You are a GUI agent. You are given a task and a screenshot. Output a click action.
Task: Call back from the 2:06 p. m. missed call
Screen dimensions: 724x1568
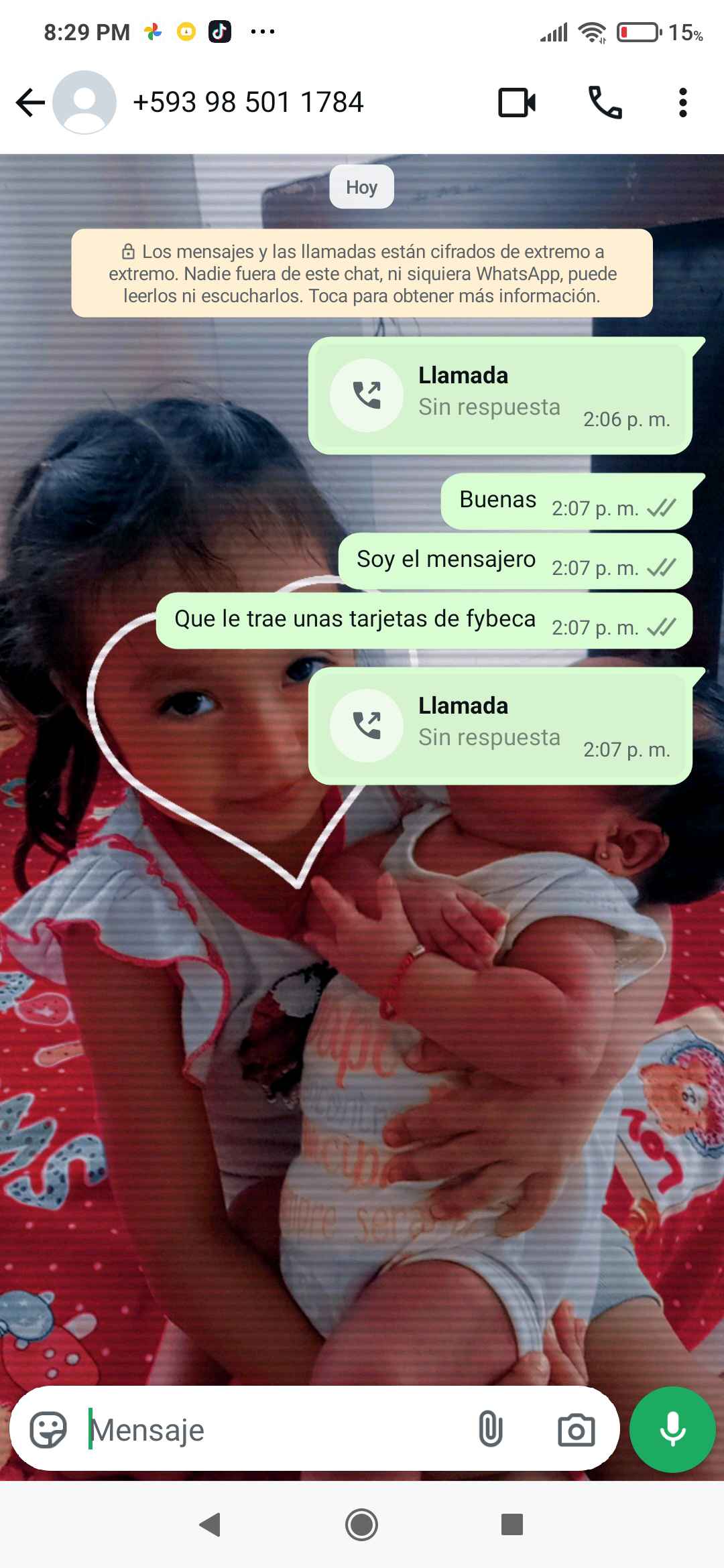pos(366,395)
